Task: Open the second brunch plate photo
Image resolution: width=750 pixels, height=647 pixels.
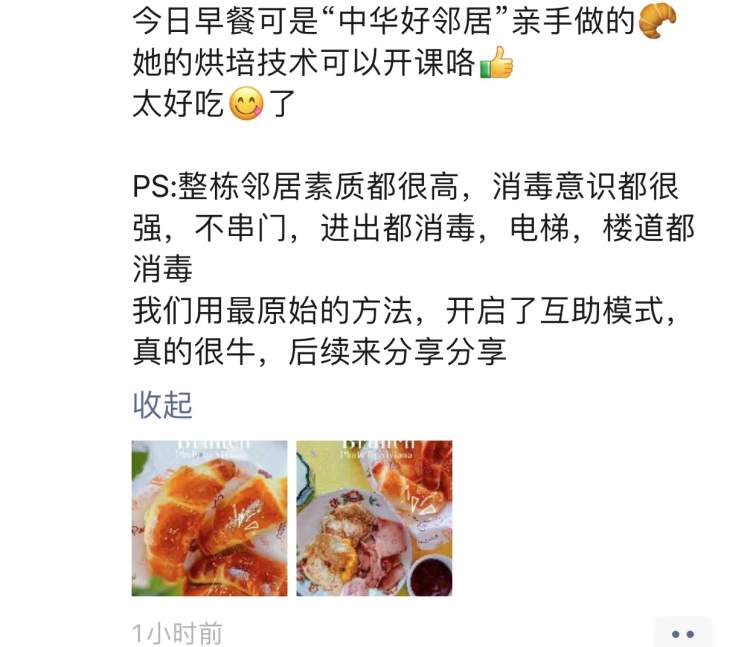Action: [374, 518]
